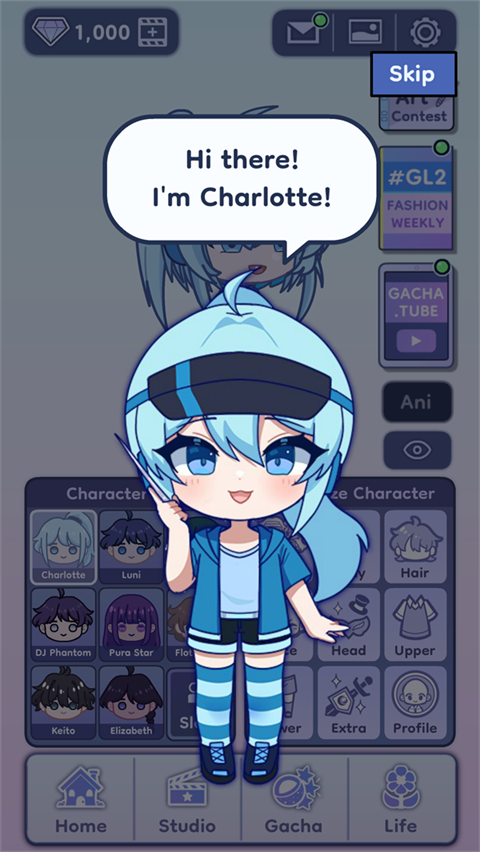The height and width of the screenshot is (852, 480).
Task: Open the Gacha.Tube tile
Action: click(x=416, y=316)
